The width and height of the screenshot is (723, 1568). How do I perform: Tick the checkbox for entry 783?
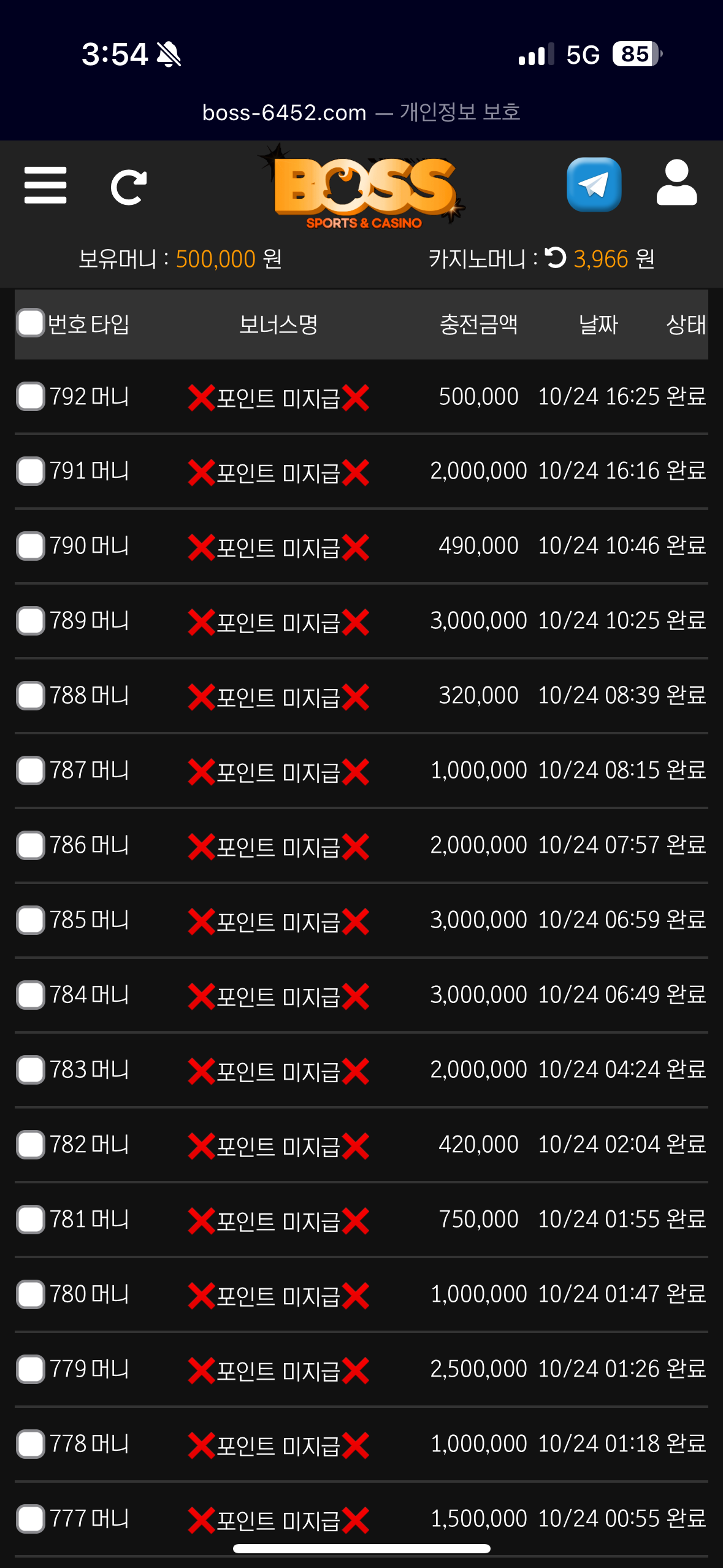tap(31, 1070)
